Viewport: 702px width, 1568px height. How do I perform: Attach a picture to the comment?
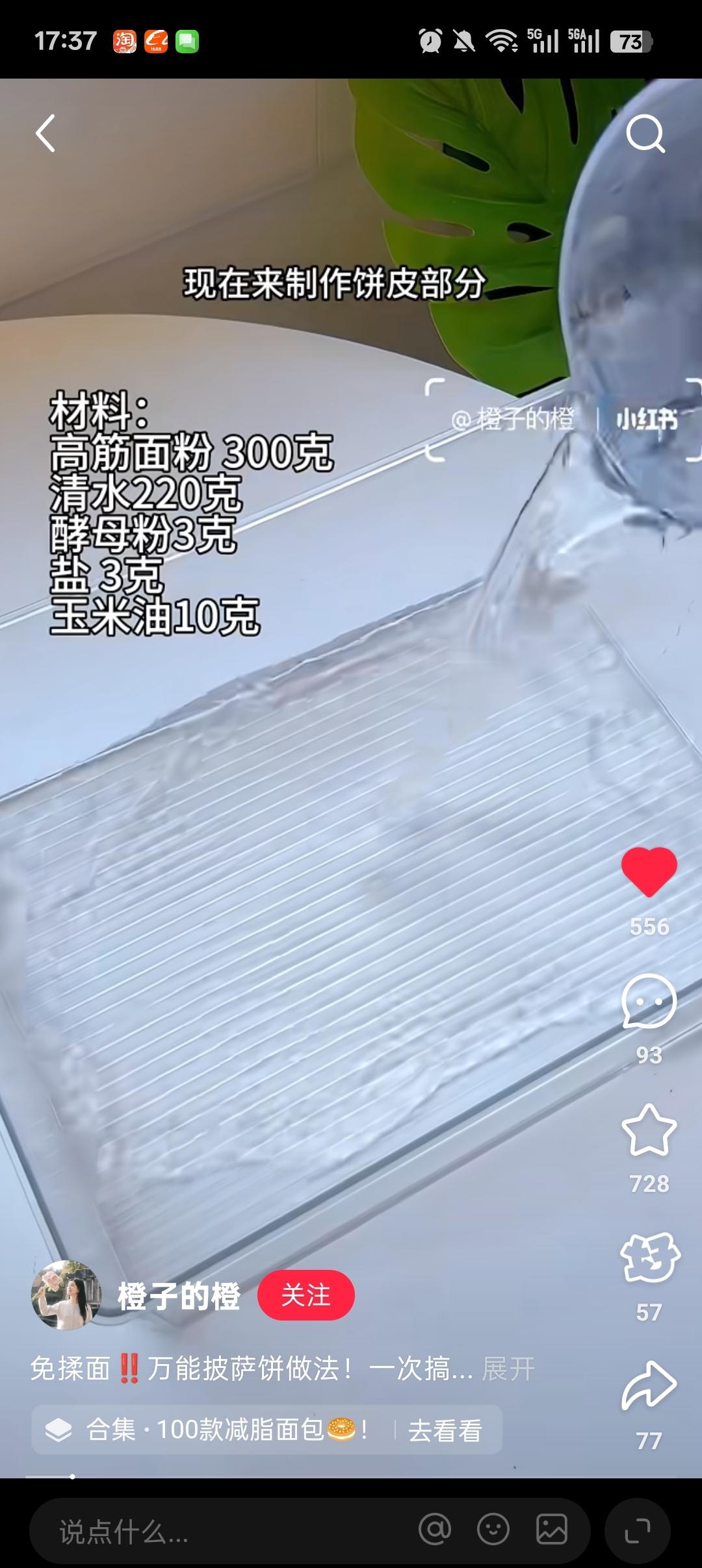(x=551, y=1530)
